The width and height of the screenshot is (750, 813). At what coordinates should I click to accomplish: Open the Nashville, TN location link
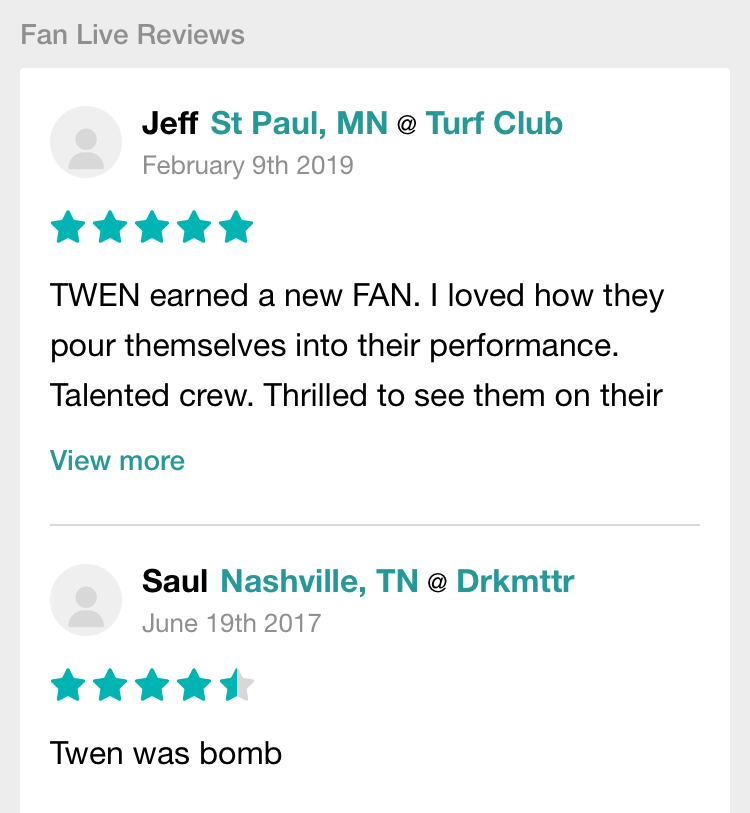(318, 582)
